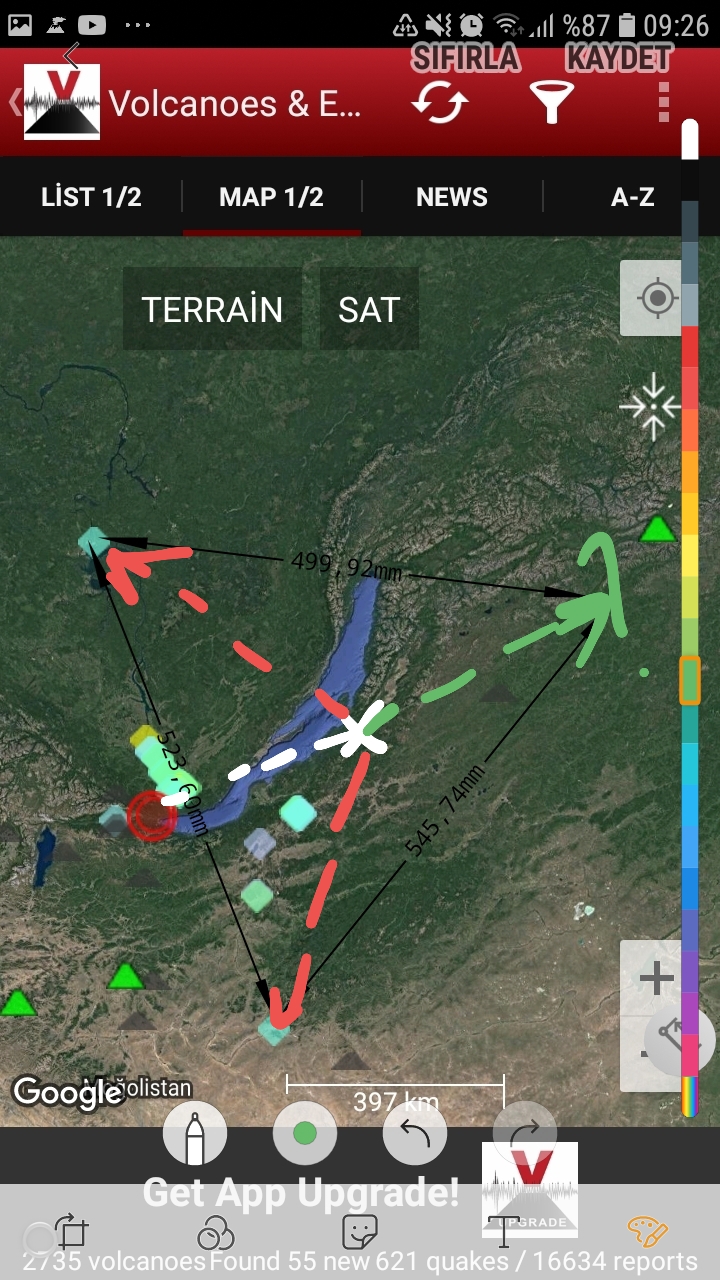Select the drawing palette tool
The width and height of the screenshot is (720, 1280).
click(x=647, y=1232)
